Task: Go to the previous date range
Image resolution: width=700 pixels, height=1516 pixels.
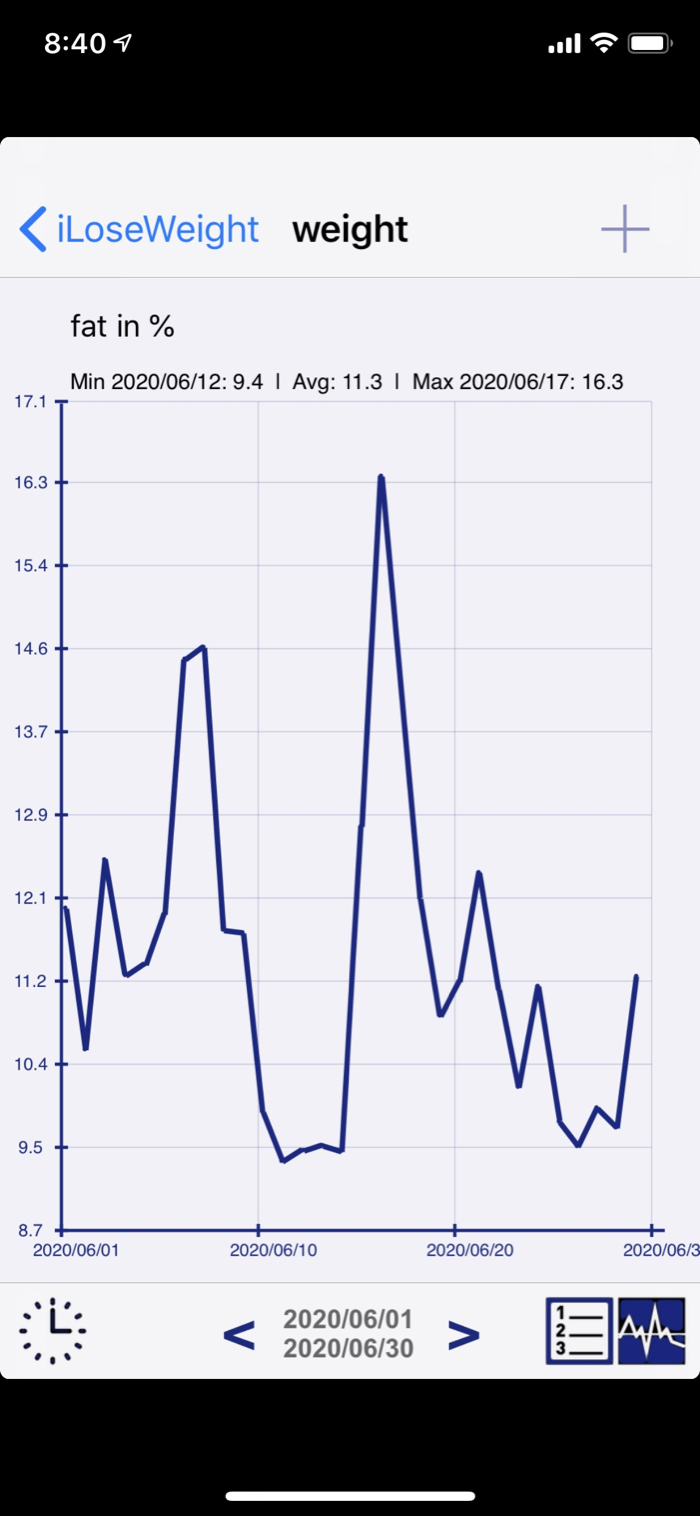Action: click(x=238, y=1334)
